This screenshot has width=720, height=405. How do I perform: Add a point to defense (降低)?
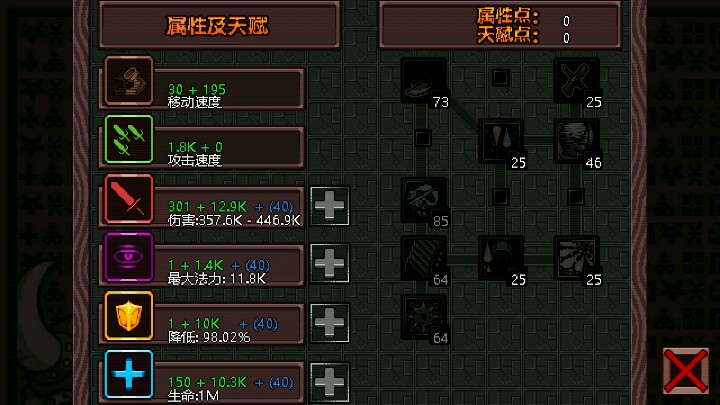[330, 322]
